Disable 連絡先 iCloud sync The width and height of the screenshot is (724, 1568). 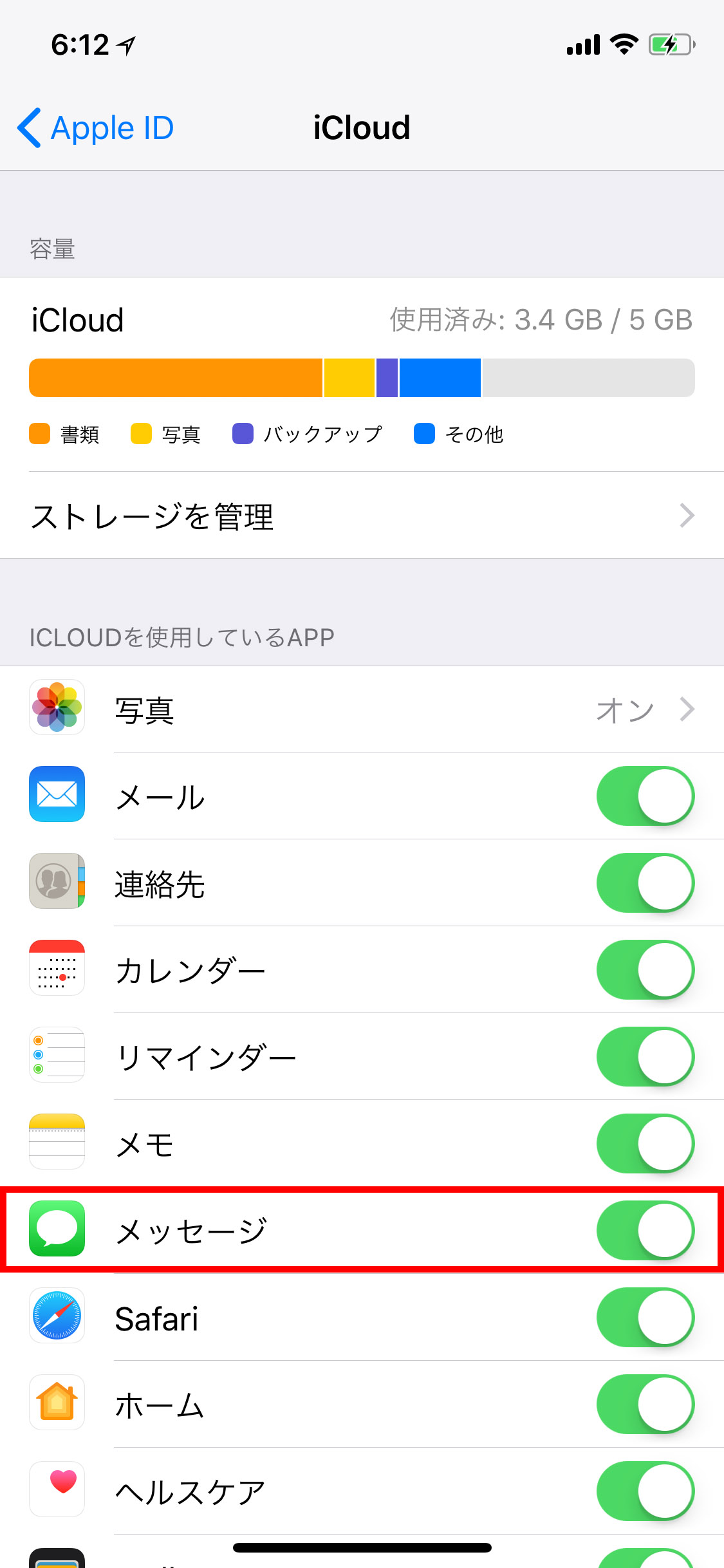click(x=645, y=883)
